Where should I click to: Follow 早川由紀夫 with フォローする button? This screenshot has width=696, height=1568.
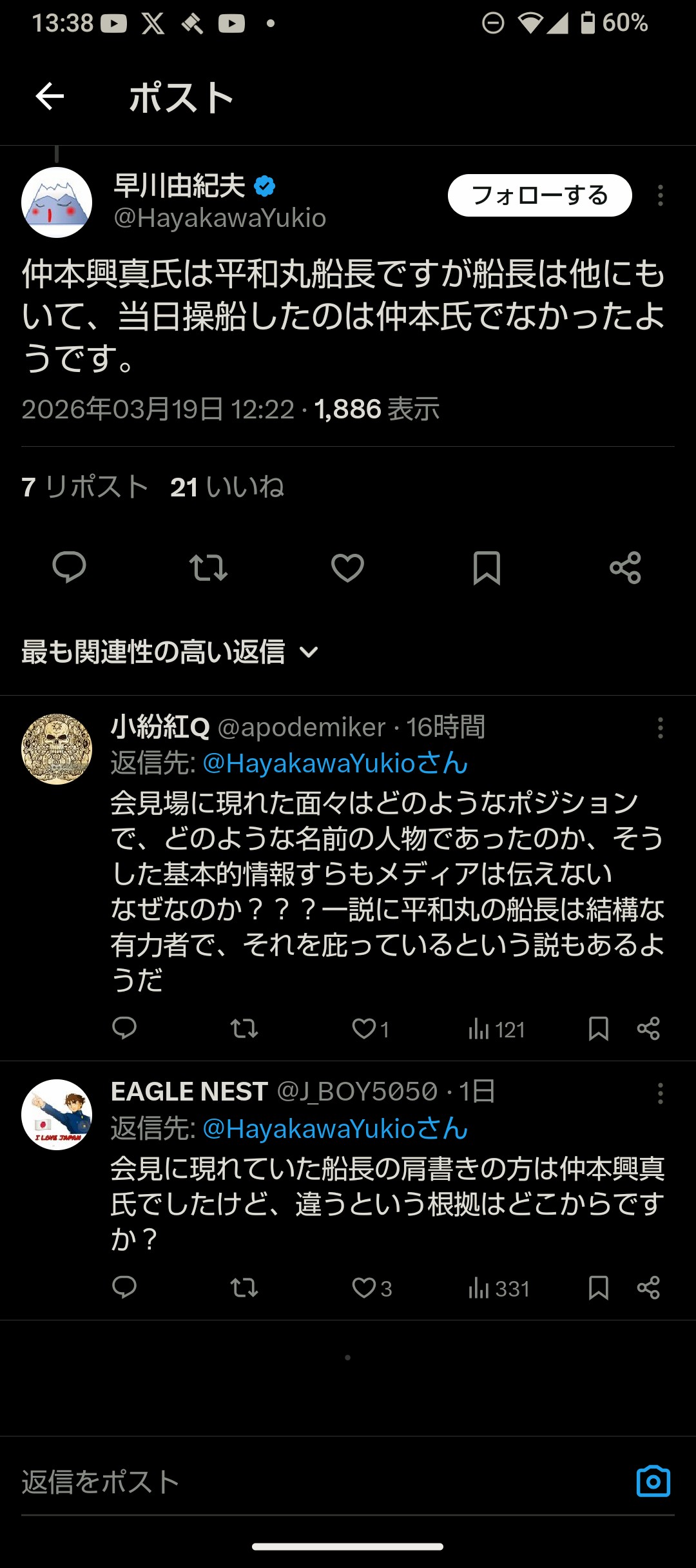coord(539,195)
